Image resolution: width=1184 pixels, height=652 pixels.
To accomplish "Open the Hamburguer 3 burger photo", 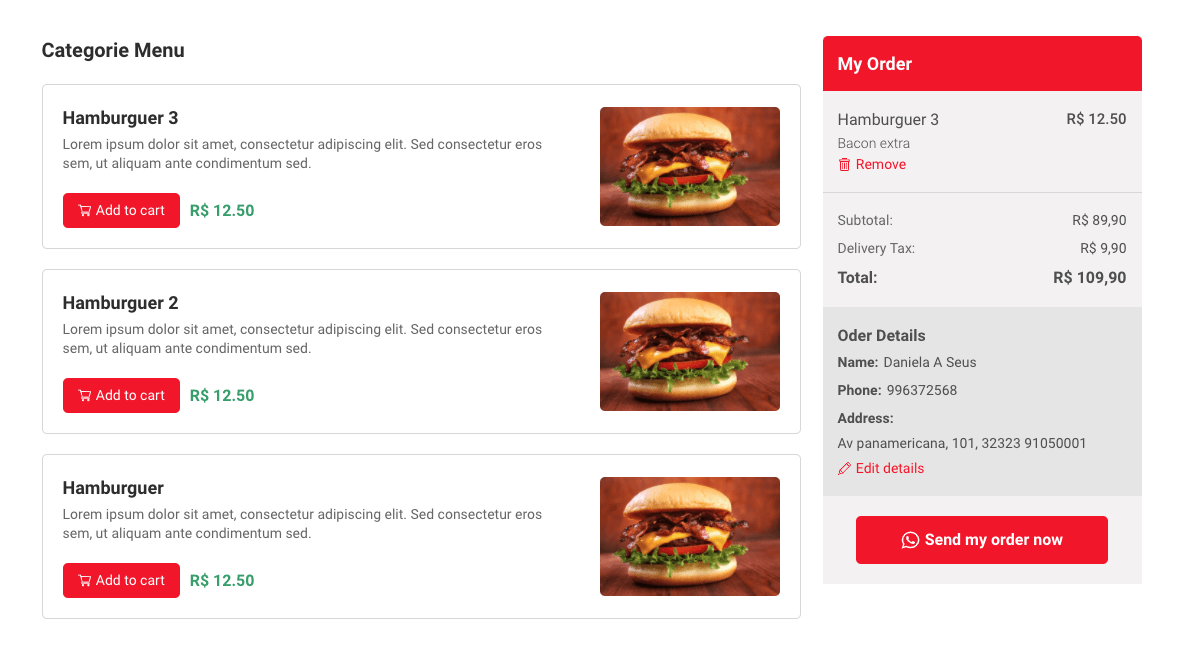I will coord(689,166).
